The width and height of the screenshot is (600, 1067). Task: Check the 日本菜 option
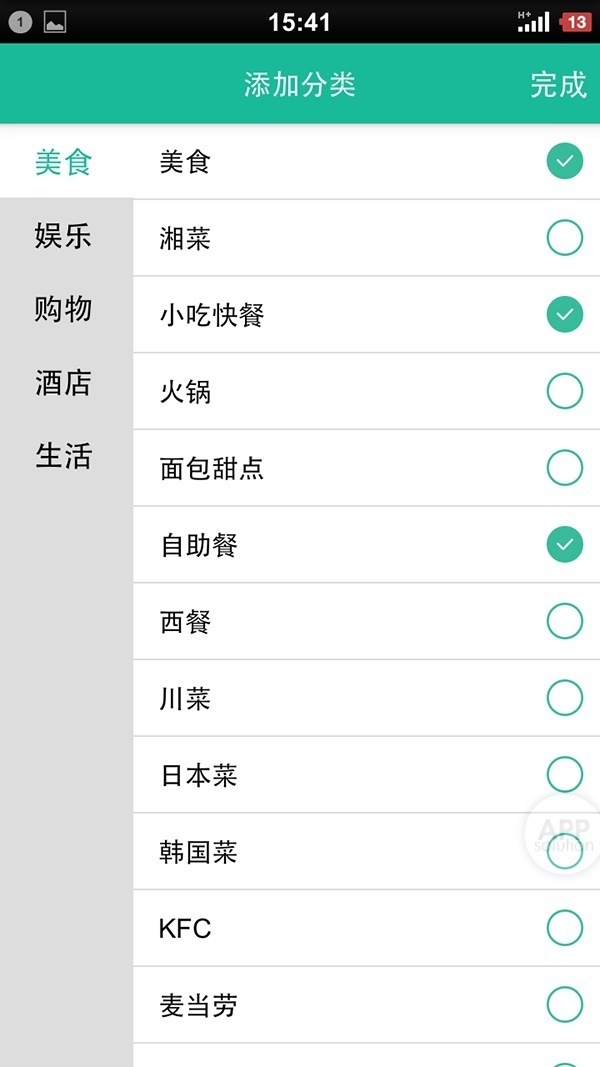click(x=565, y=775)
